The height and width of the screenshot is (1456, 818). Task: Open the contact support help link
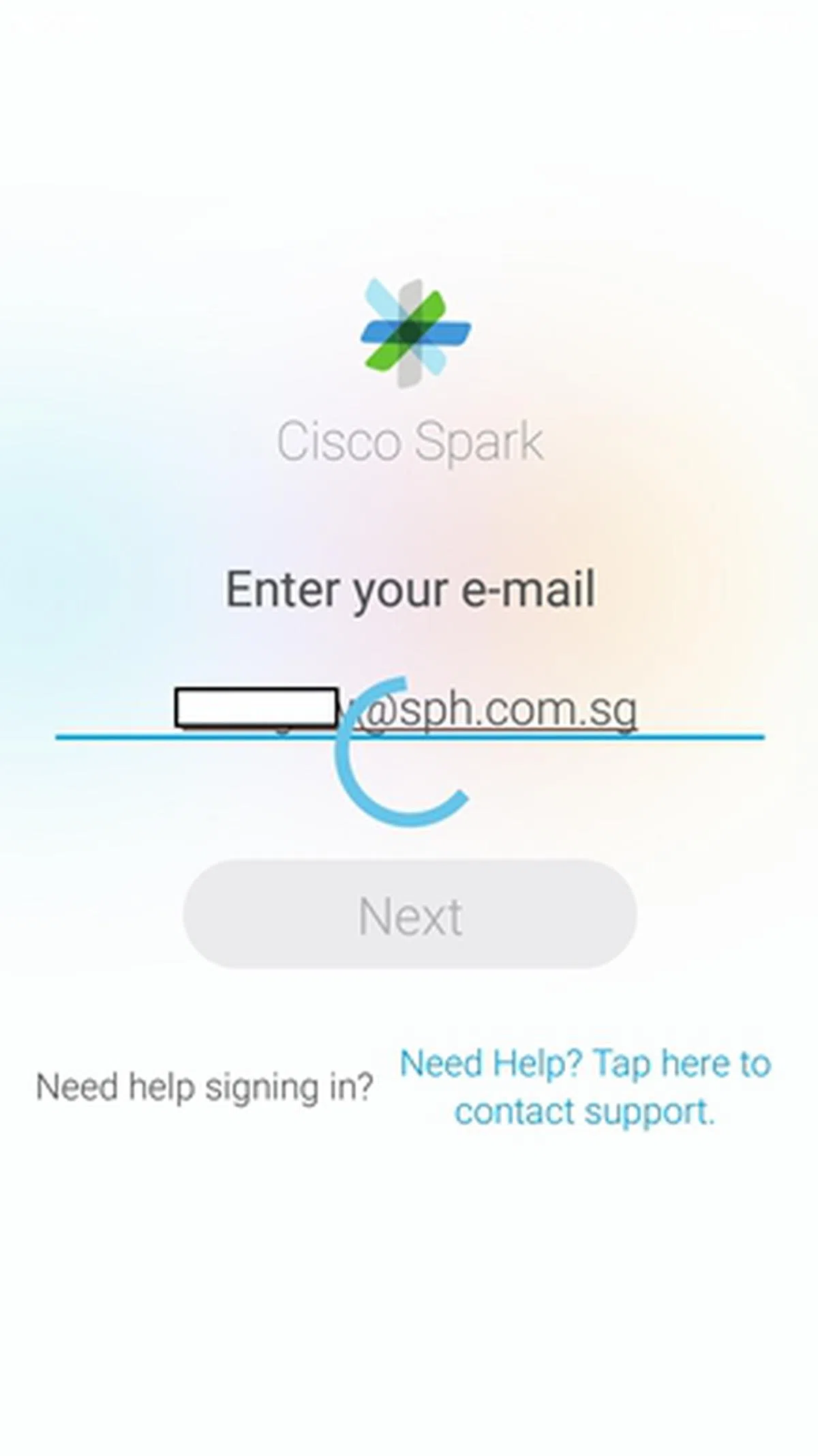click(584, 1087)
